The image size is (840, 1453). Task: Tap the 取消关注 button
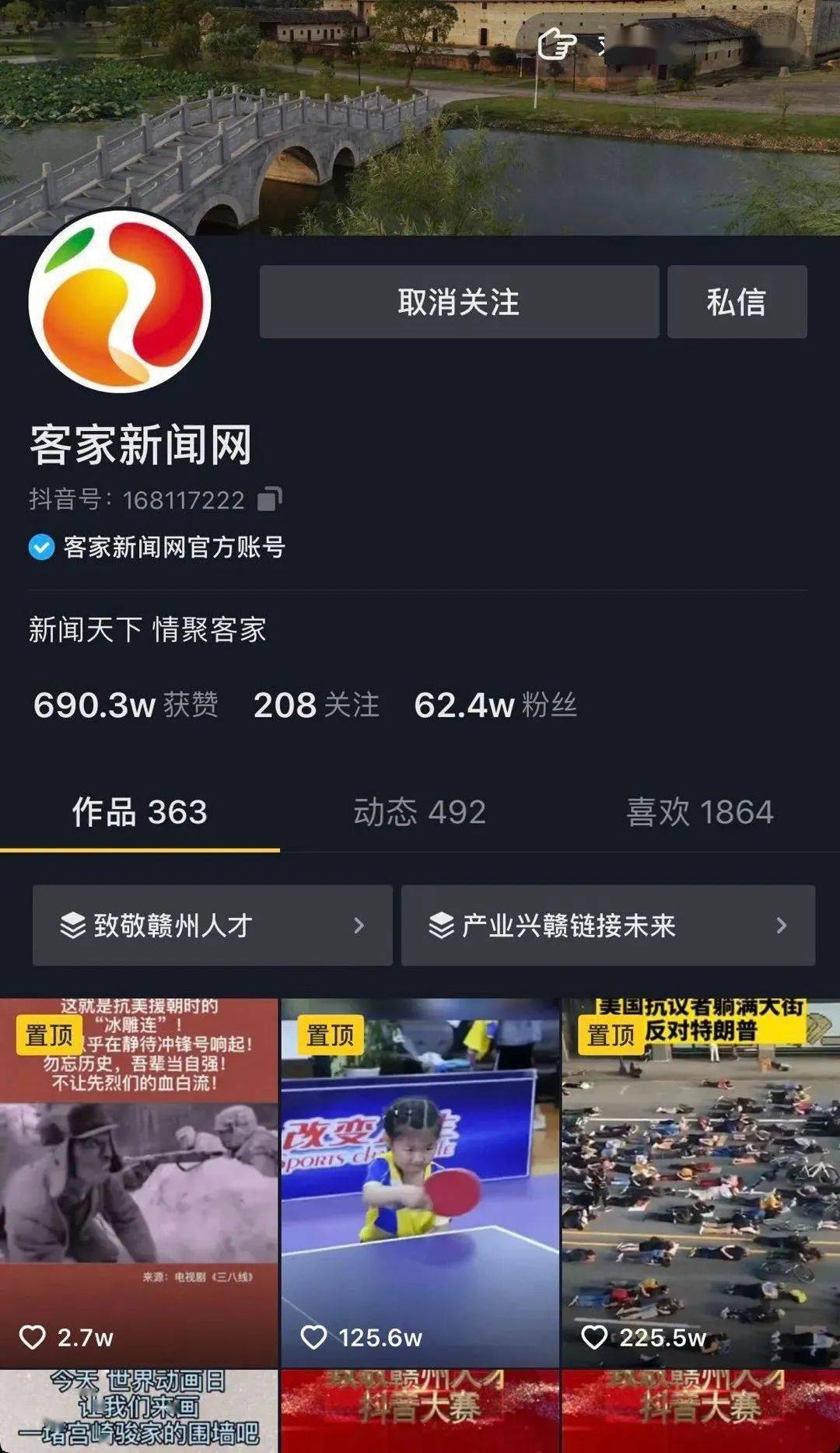click(459, 302)
